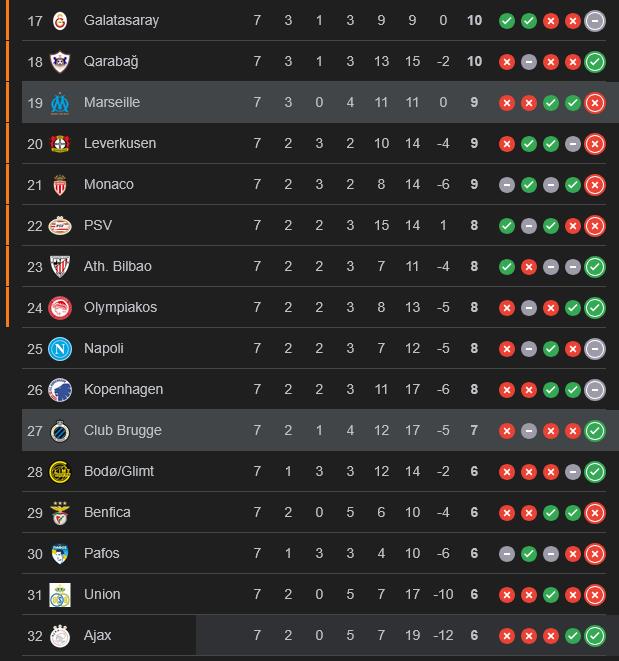The image size is (619, 661).
Task: Select the Club Brugge row
Action: pyautogui.click(x=122, y=430)
